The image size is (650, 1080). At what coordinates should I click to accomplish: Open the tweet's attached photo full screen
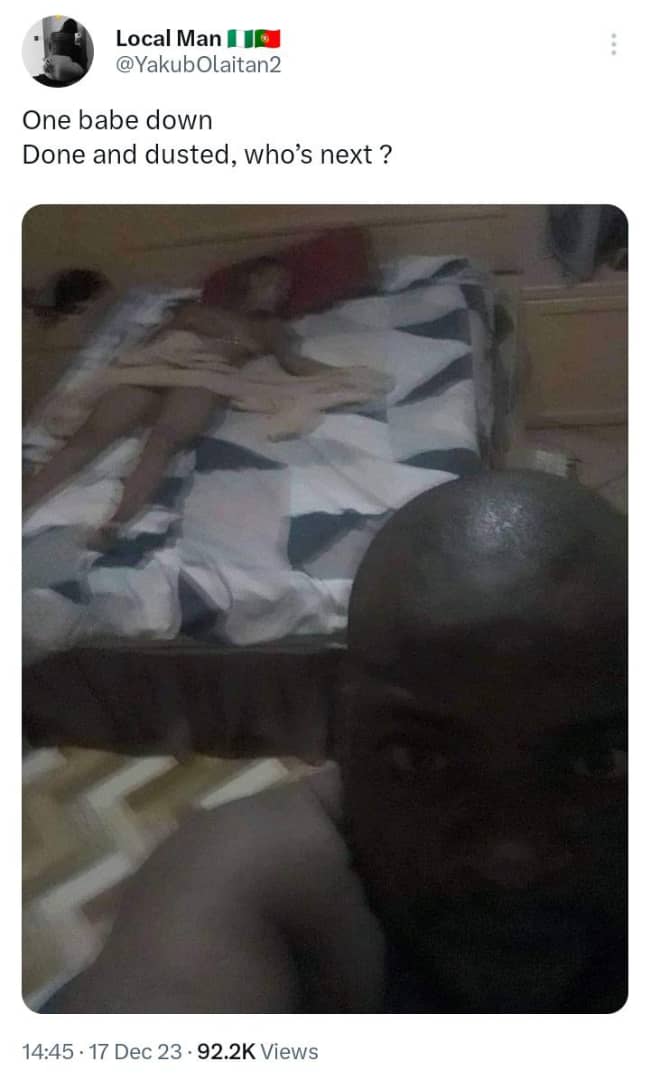(x=325, y=608)
